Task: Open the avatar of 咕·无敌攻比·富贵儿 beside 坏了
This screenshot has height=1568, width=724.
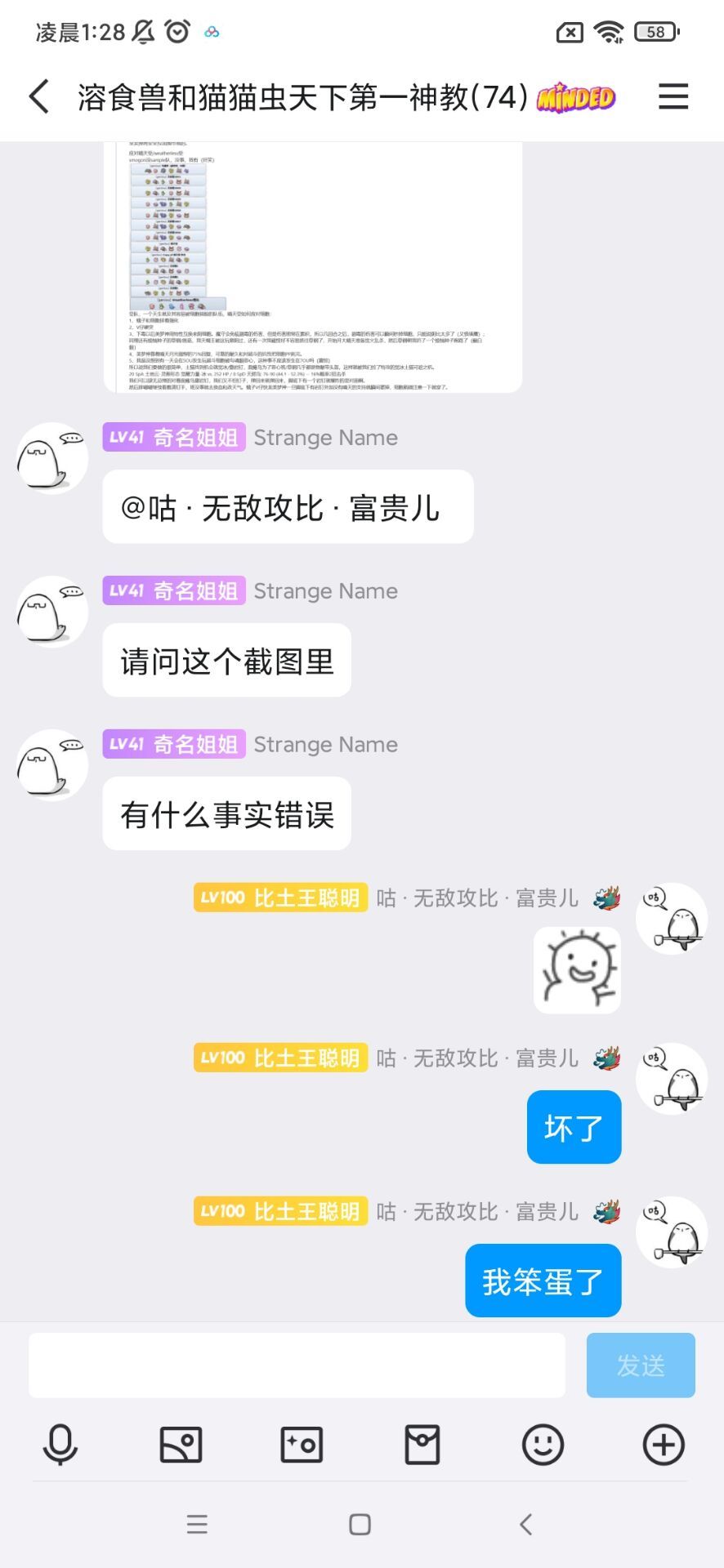Action: [672, 1080]
